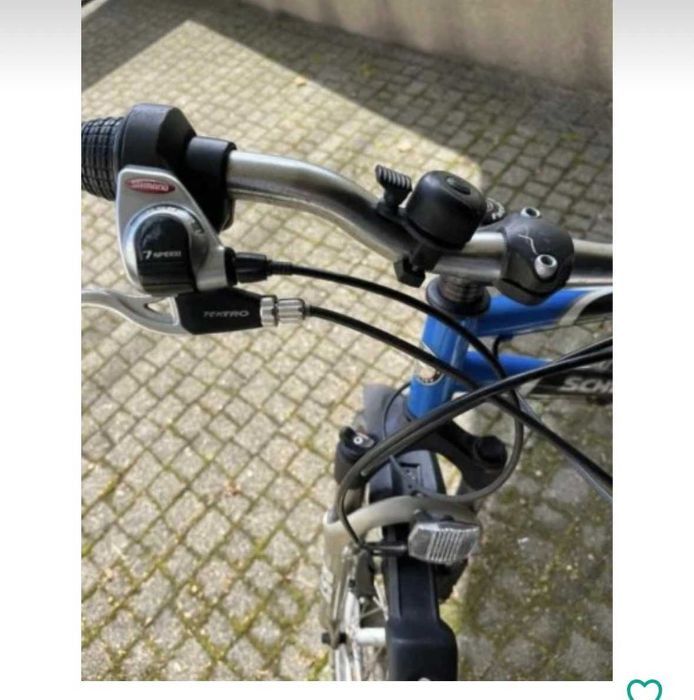Add this bike listing to favorites

click(644, 689)
